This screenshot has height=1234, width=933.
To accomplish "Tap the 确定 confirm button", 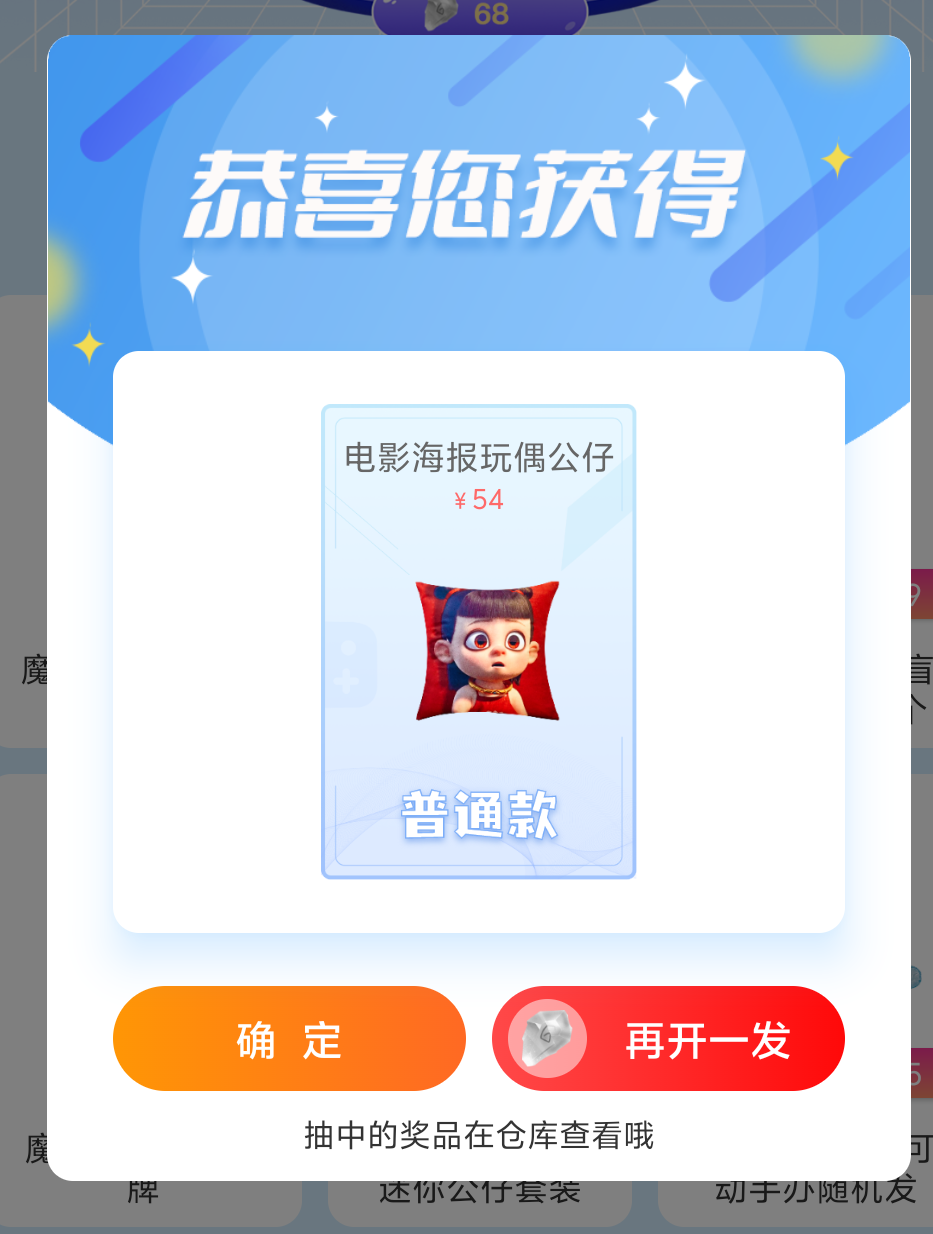I will 289,1039.
